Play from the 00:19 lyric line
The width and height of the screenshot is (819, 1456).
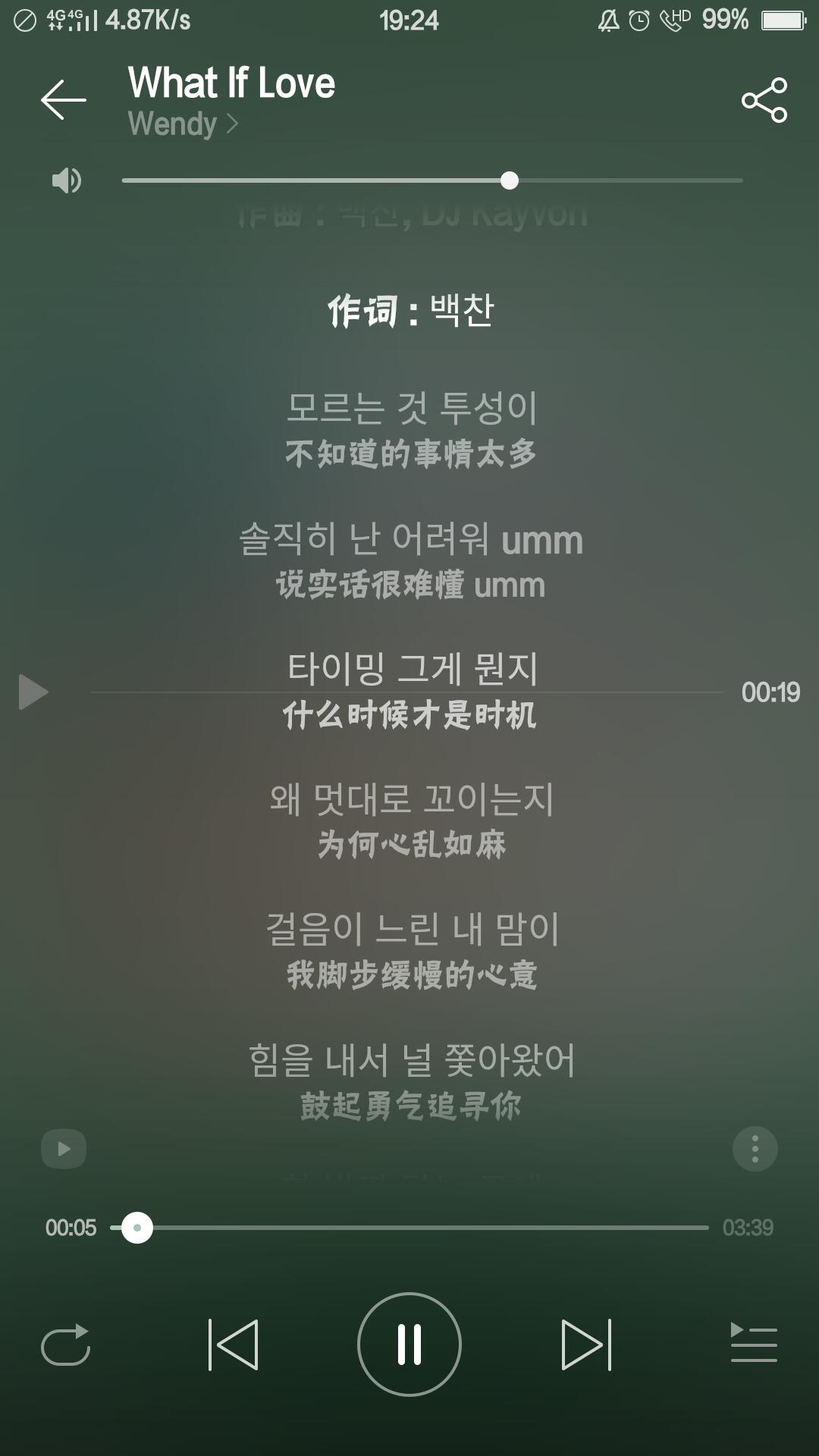(x=33, y=692)
